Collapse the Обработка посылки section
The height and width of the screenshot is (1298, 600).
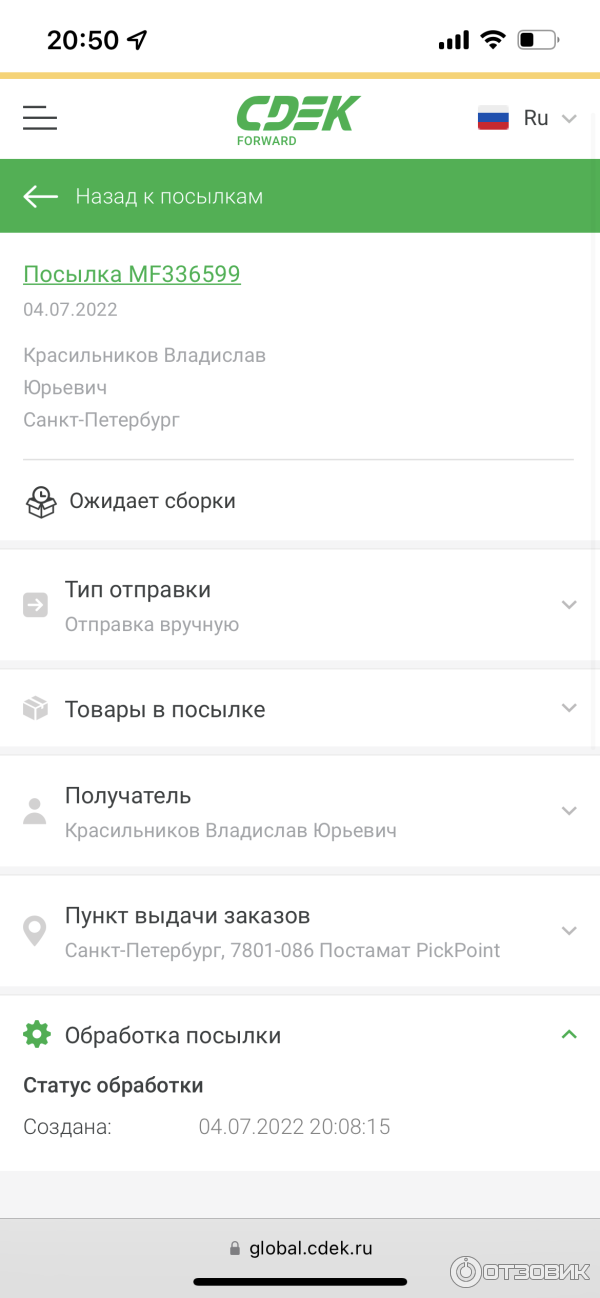pyautogui.click(x=568, y=1035)
